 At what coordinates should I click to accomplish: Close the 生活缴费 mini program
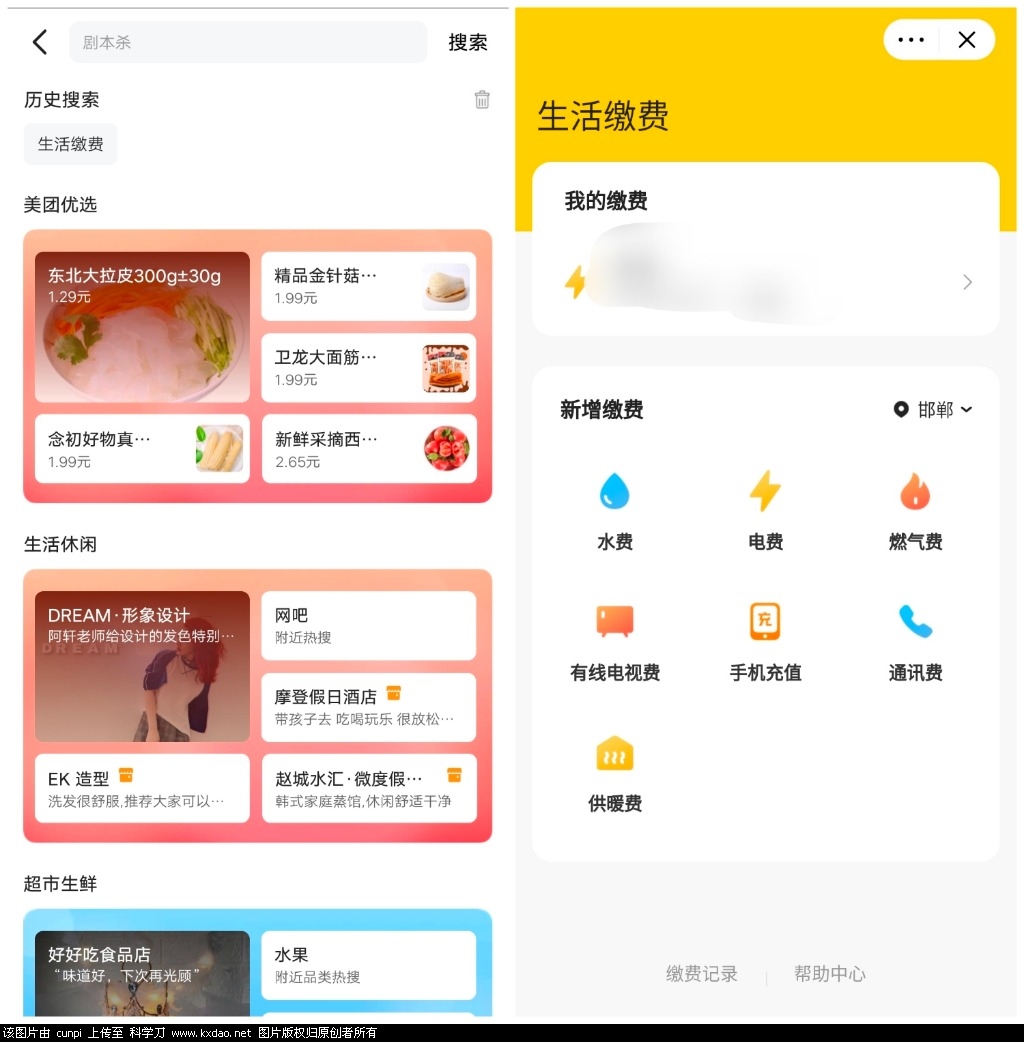966,40
